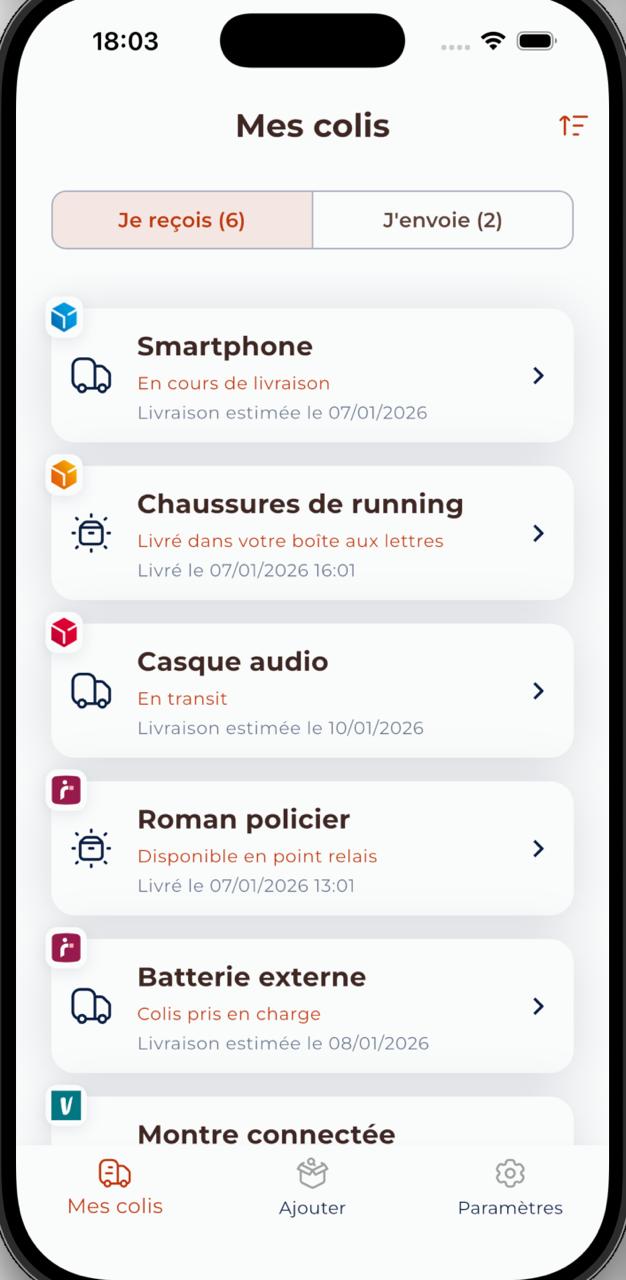Image resolution: width=626 pixels, height=1280 pixels.
Task: Switch to the Paramètres tab
Action: point(510,1187)
